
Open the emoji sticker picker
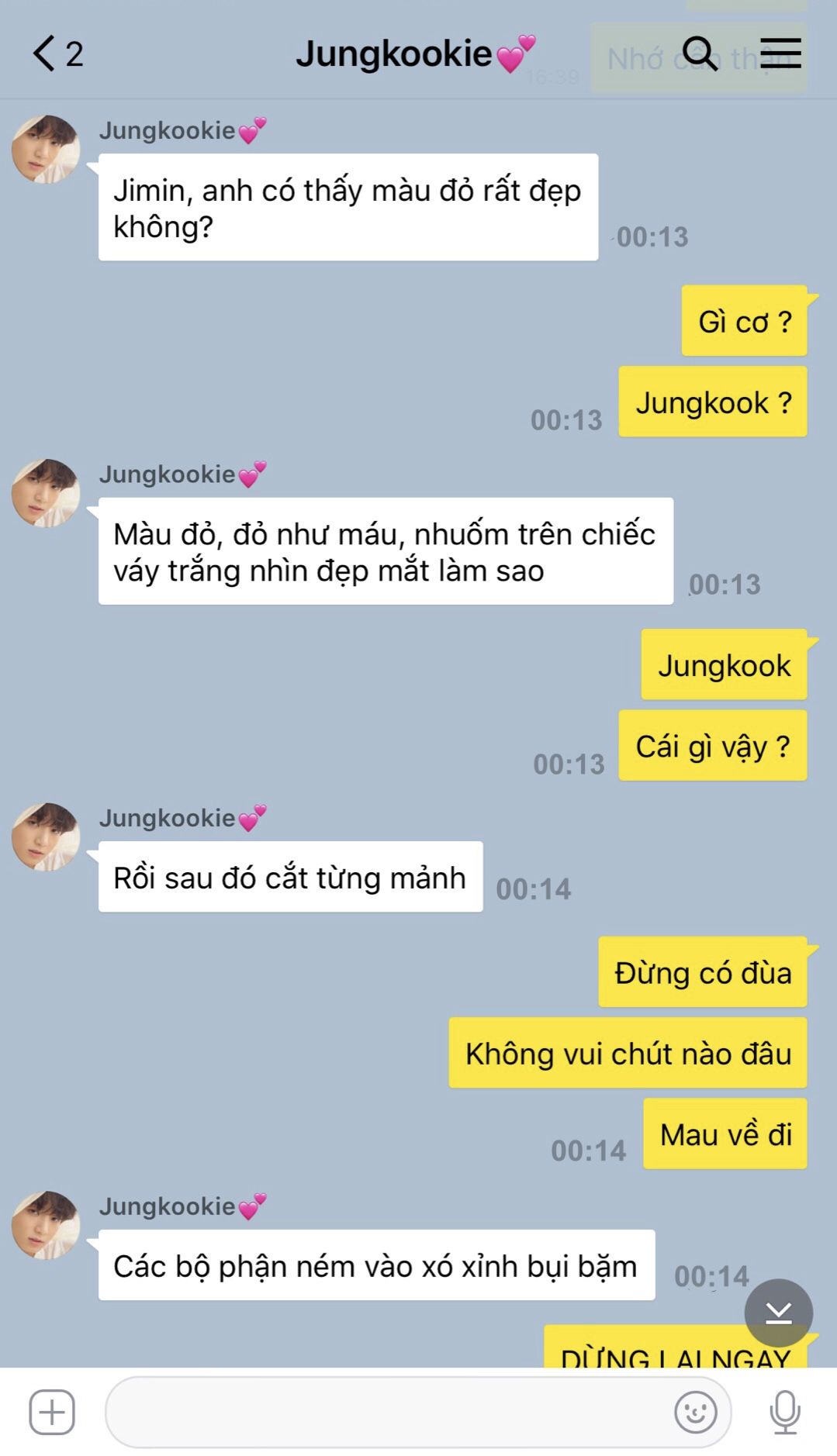tap(695, 1412)
